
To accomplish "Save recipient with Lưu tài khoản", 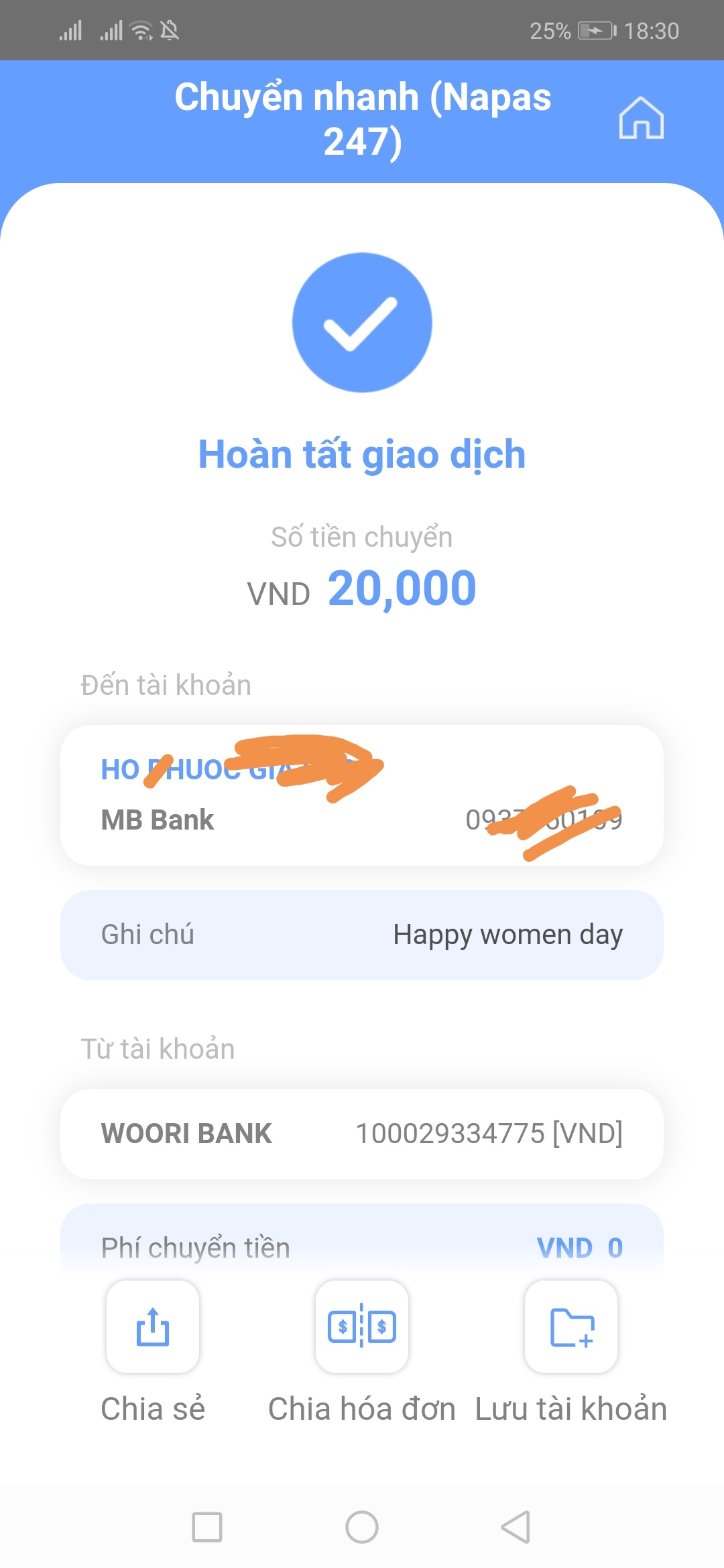I will coord(571,1327).
